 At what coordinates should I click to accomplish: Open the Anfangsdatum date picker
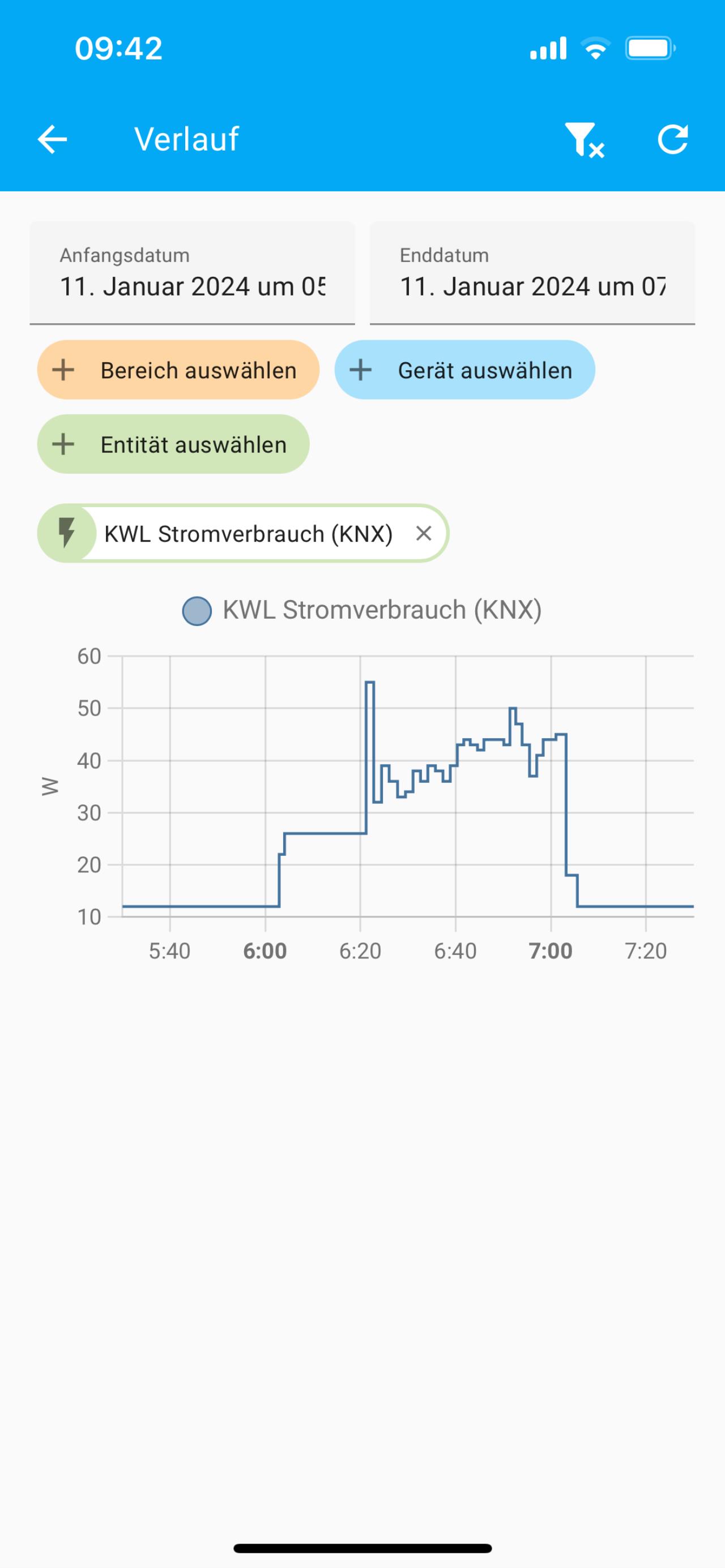(x=193, y=273)
